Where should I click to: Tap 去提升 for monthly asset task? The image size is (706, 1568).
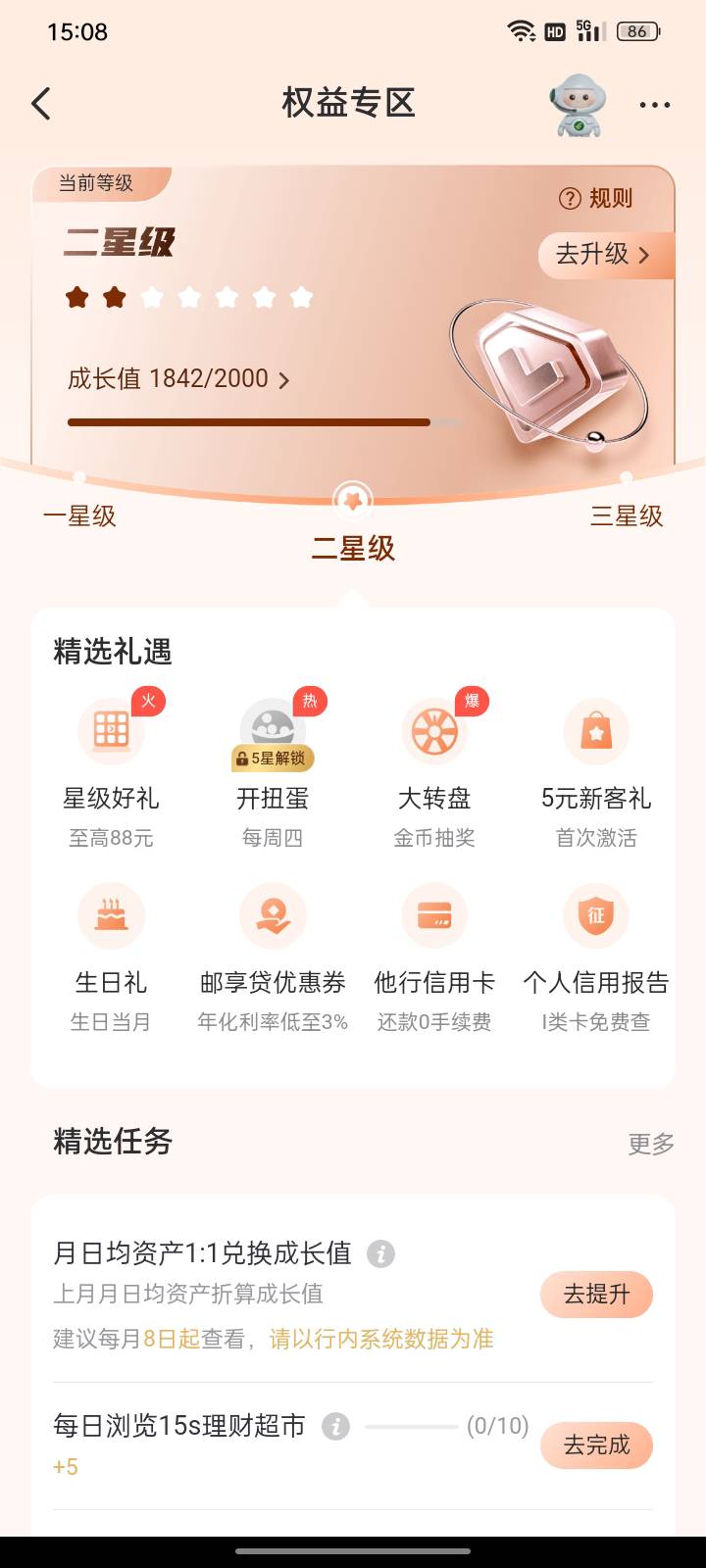pos(596,1295)
